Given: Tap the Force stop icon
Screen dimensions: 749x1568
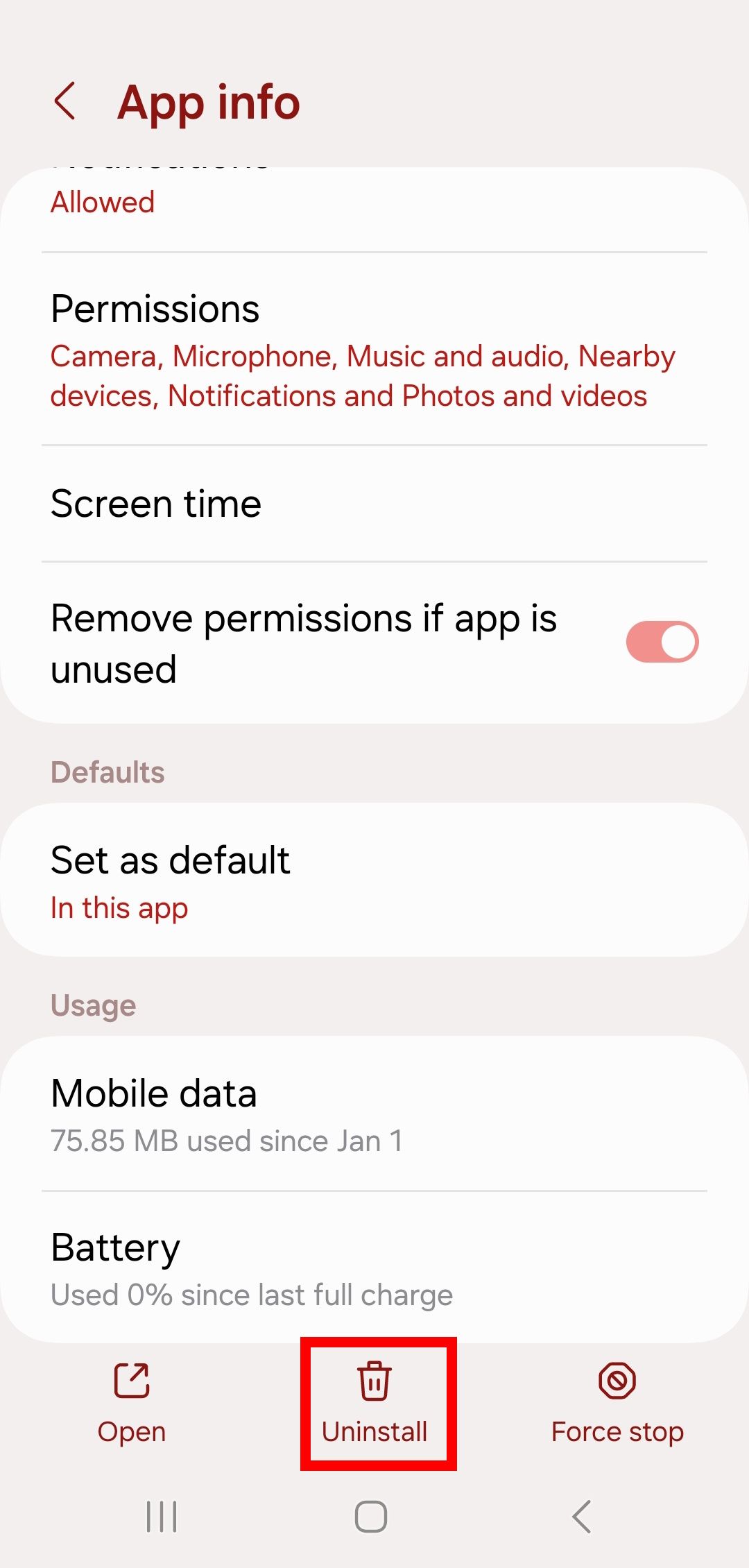Looking at the screenshot, I should pos(617,1381).
